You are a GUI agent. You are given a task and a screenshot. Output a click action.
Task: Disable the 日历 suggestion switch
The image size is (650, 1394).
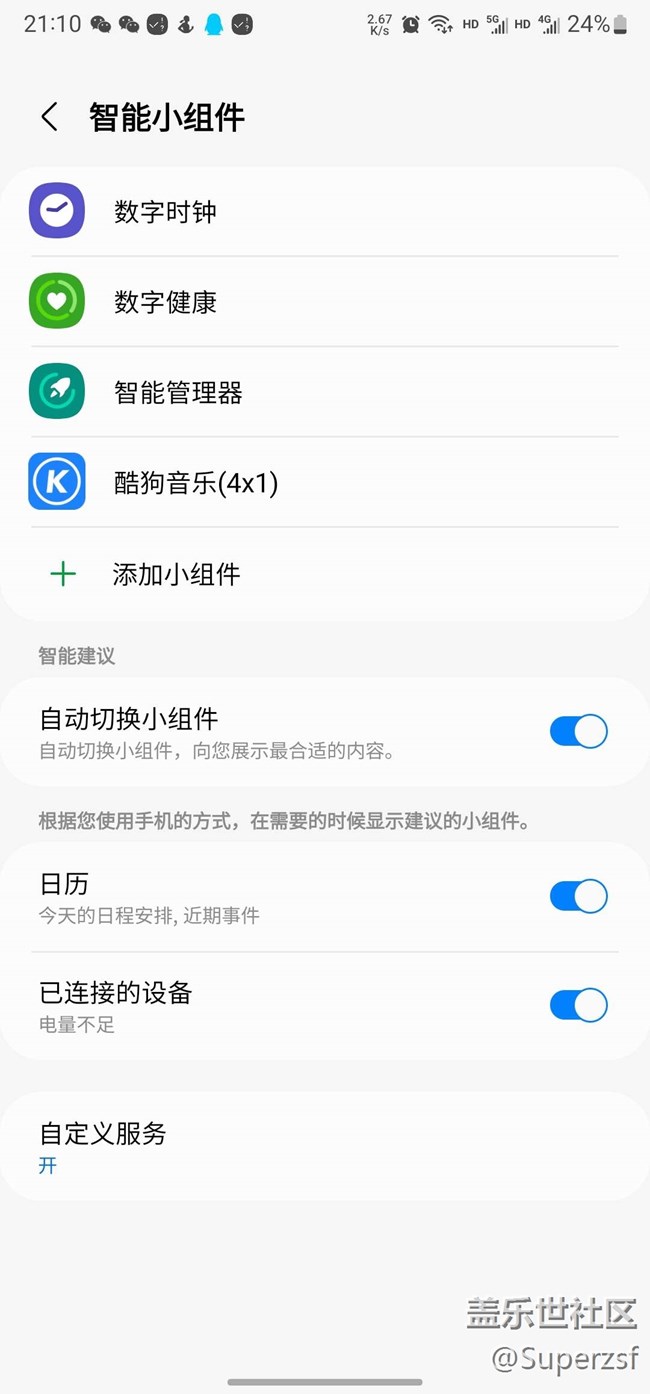tap(578, 896)
